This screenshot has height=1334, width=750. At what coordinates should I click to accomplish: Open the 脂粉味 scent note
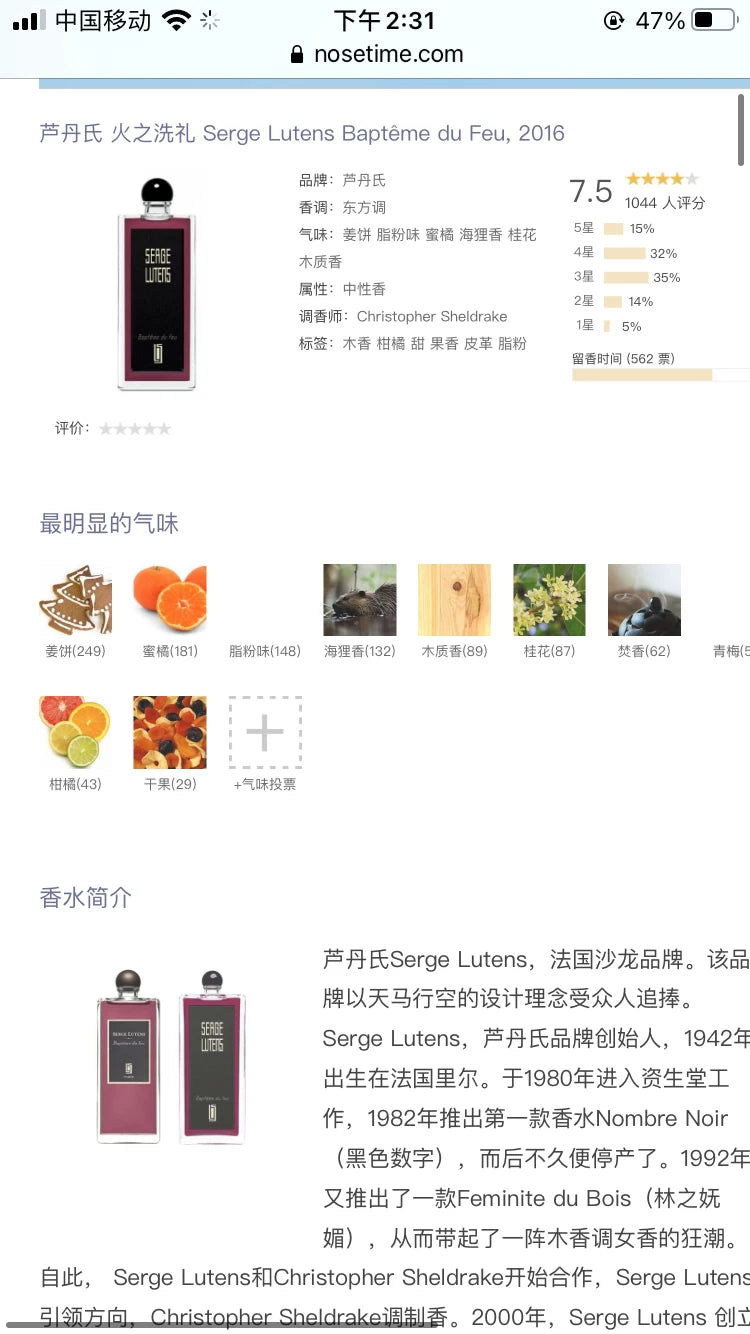[x=264, y=651]
